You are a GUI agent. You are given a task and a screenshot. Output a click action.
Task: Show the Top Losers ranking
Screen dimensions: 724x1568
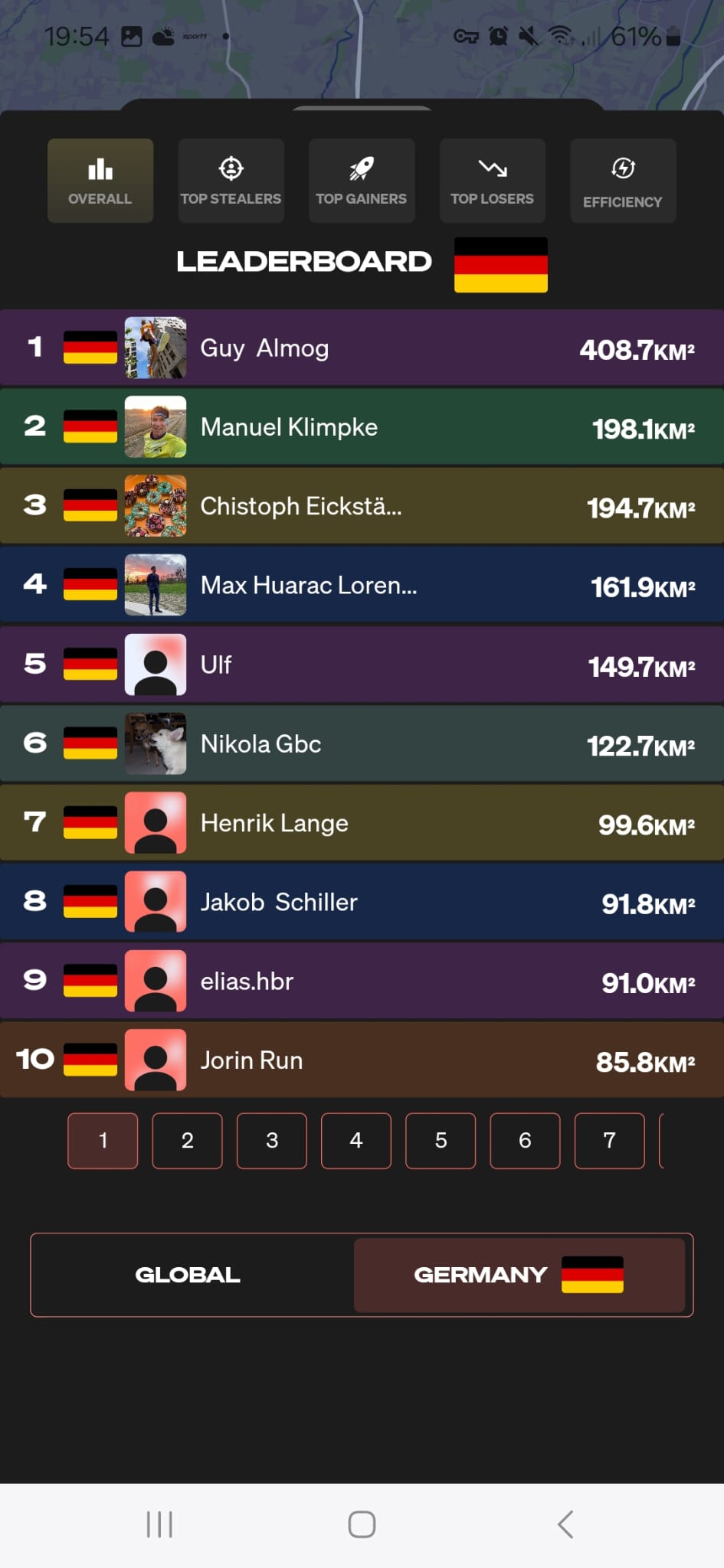coord(492,181)
